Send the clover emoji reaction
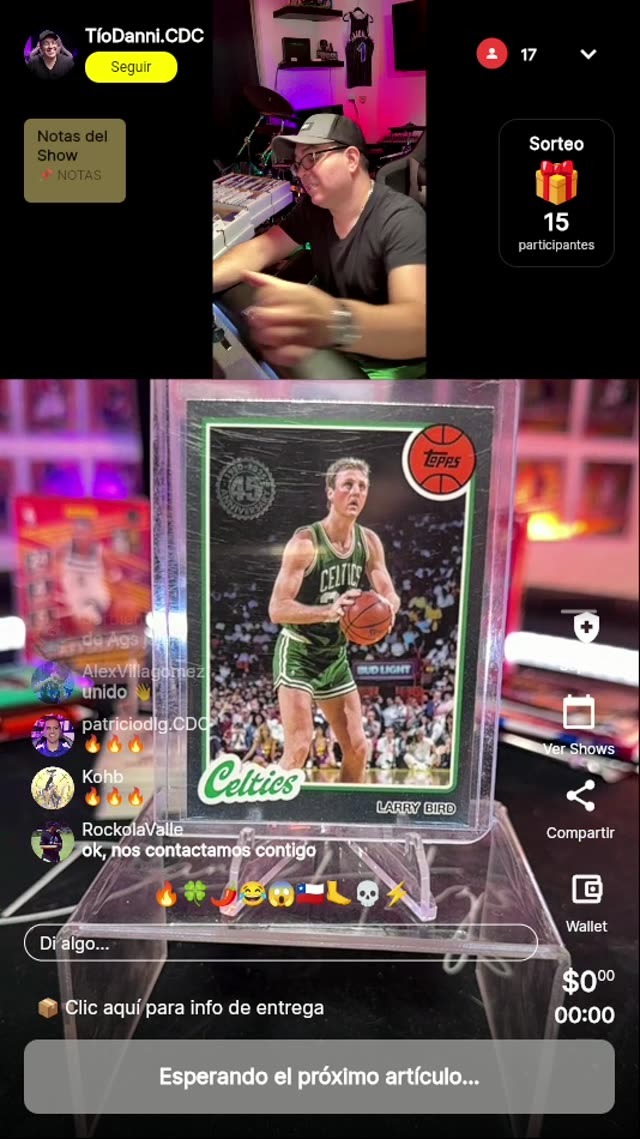Image resolution: width=640 pixels, height=1139 pixels. pyautogui.click(x=195, y=894)
